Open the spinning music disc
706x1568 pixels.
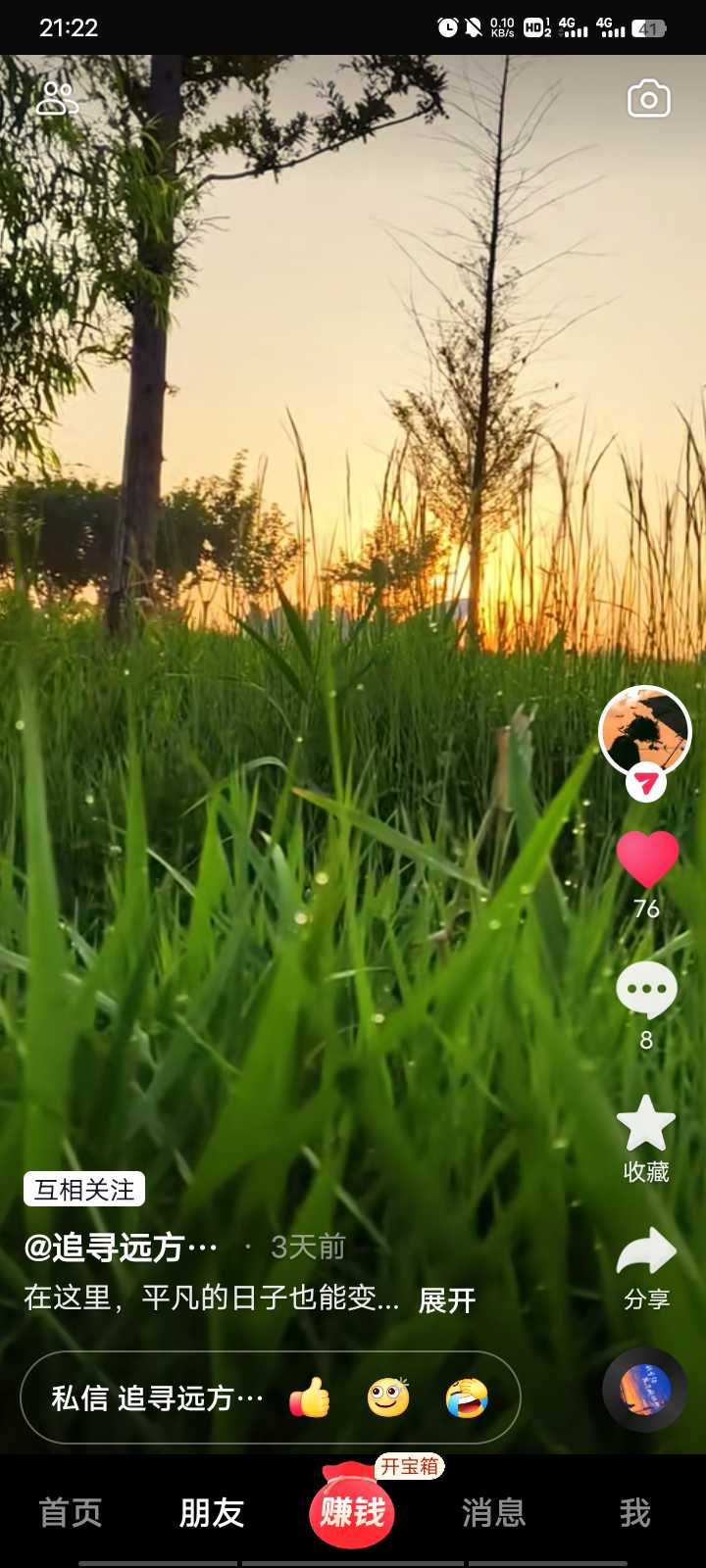pos(644,1390)
